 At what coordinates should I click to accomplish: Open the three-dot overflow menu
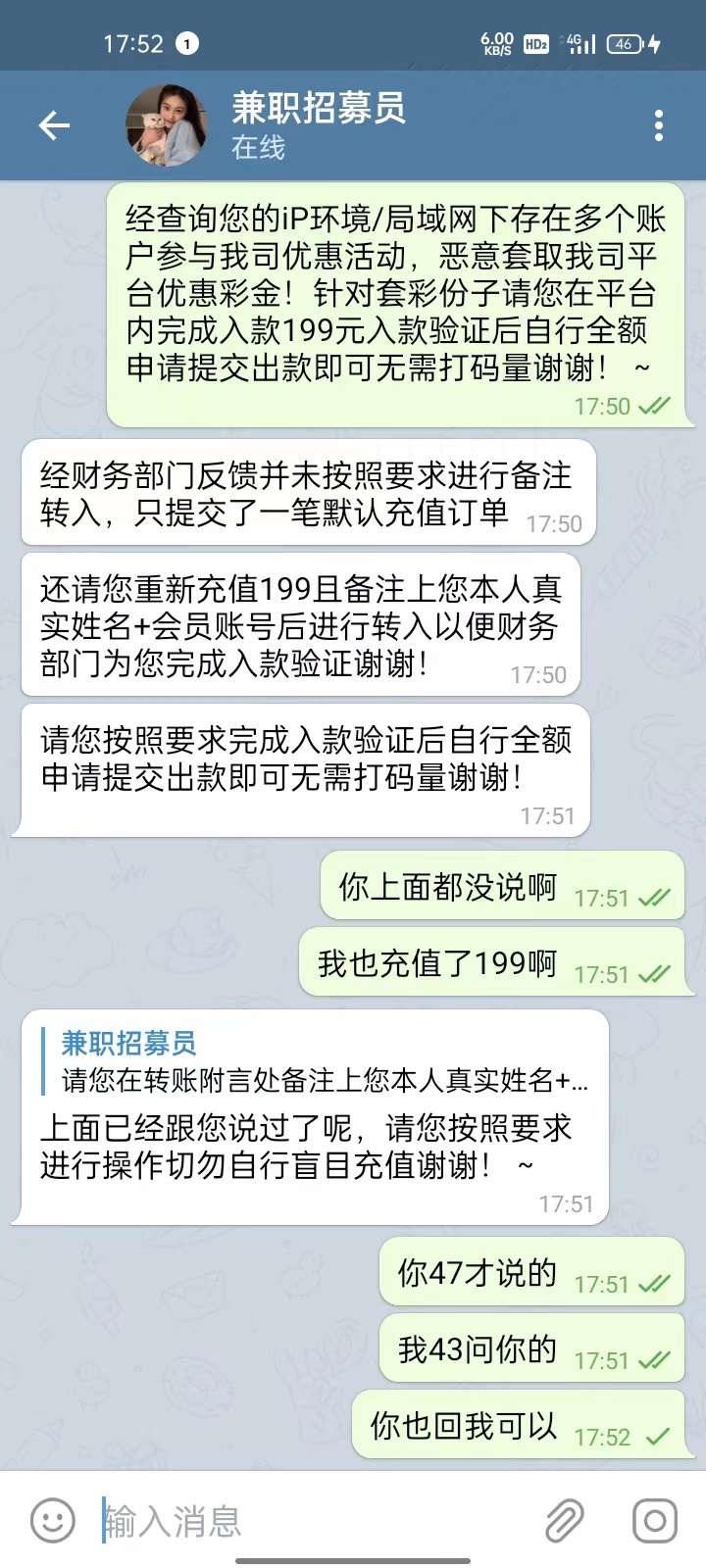coord(658,125)
